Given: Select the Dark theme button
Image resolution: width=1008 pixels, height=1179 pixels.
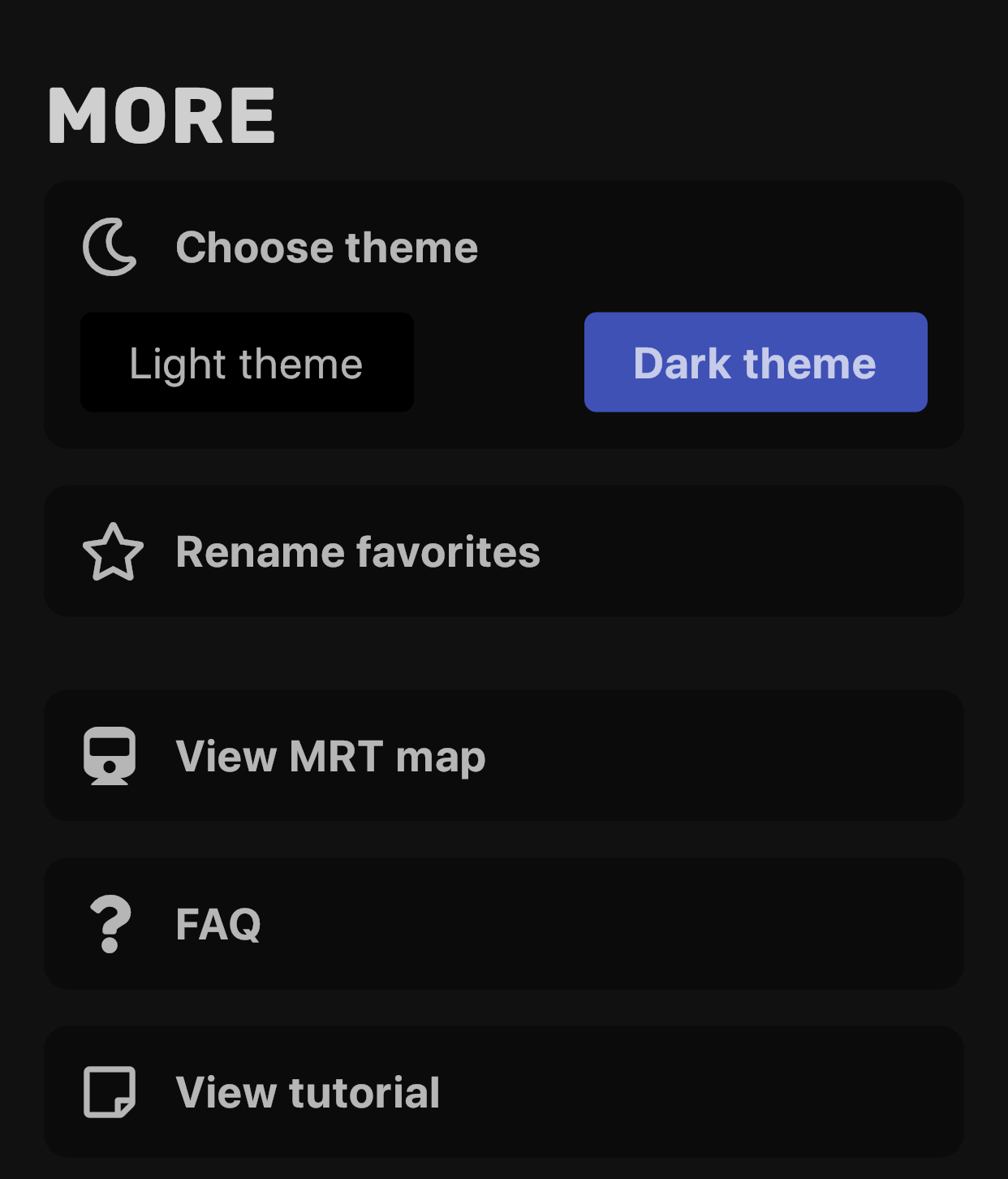Looking at the screenshot, I should point(755,362).
